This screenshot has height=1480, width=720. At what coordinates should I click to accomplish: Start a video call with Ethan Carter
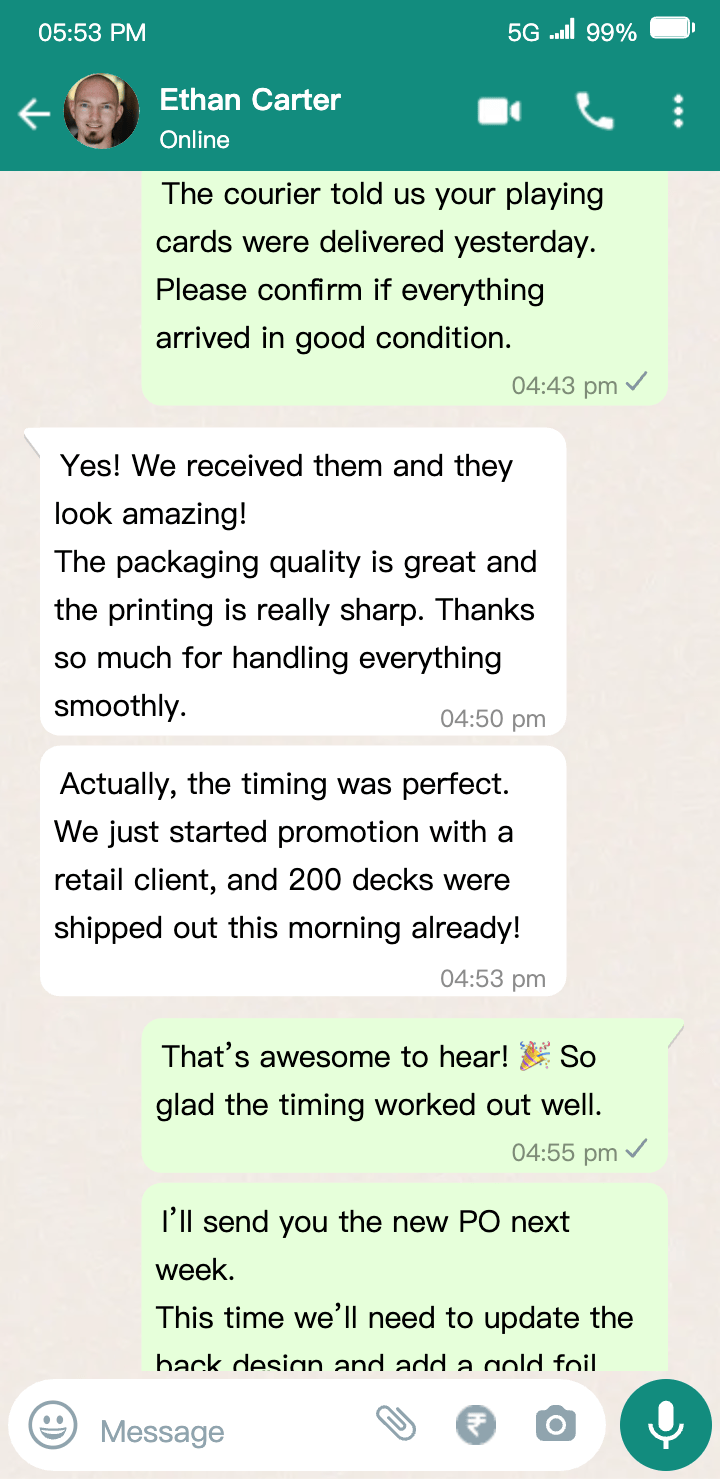tap(499, 111)
